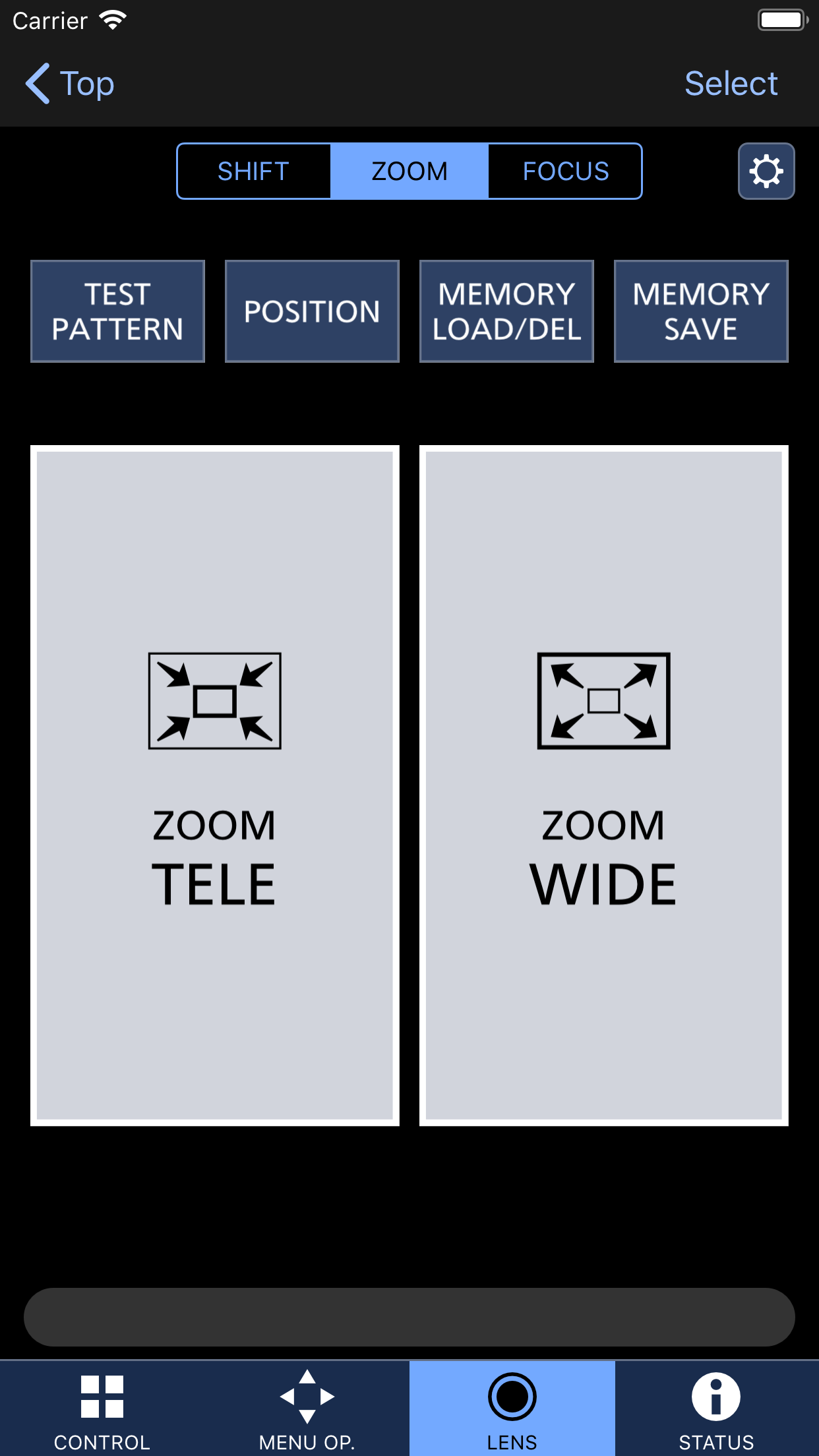The image size is (819, 1456).
Task: Switch to the FOCUS tab
Action: pos(564,171)
